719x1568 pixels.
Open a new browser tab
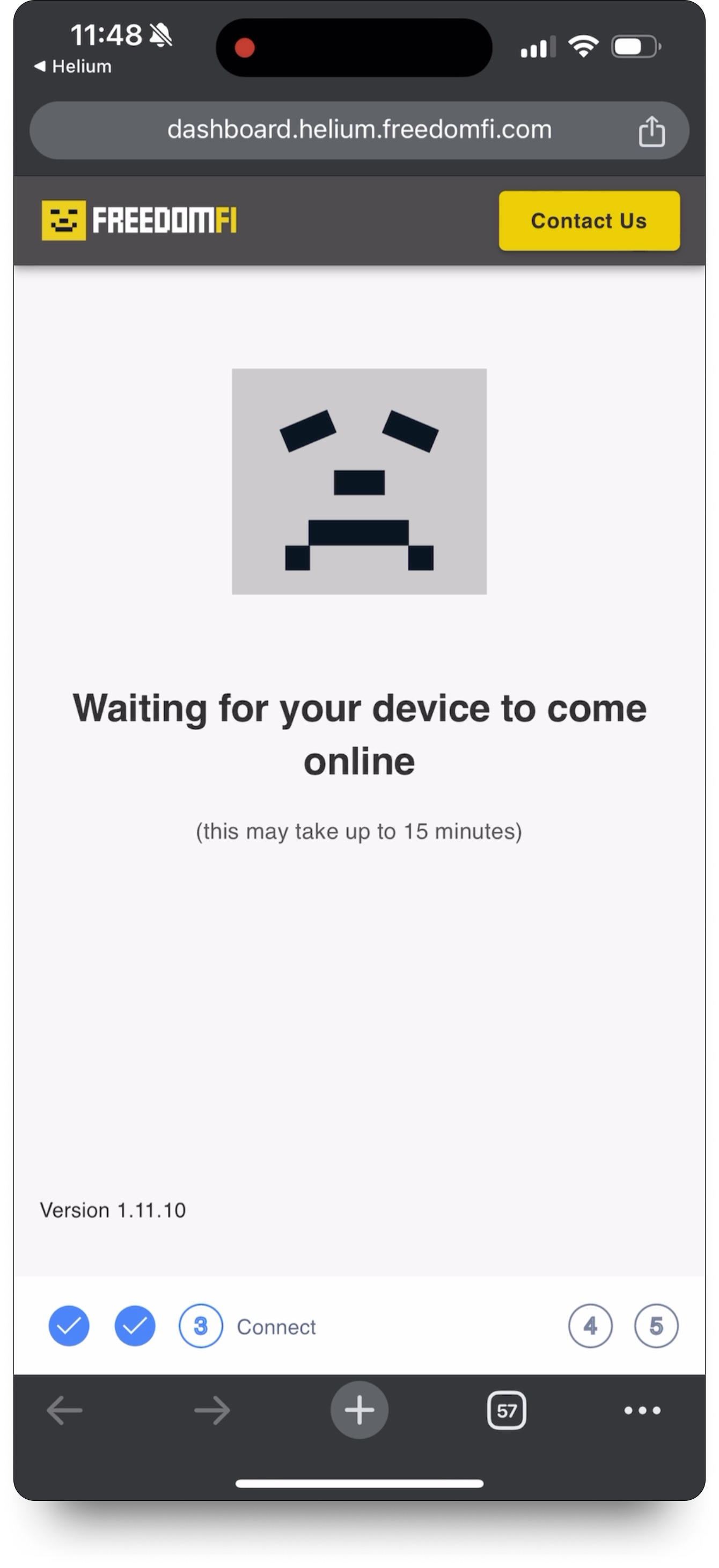pyautogui.click(x=359, y=1410)
